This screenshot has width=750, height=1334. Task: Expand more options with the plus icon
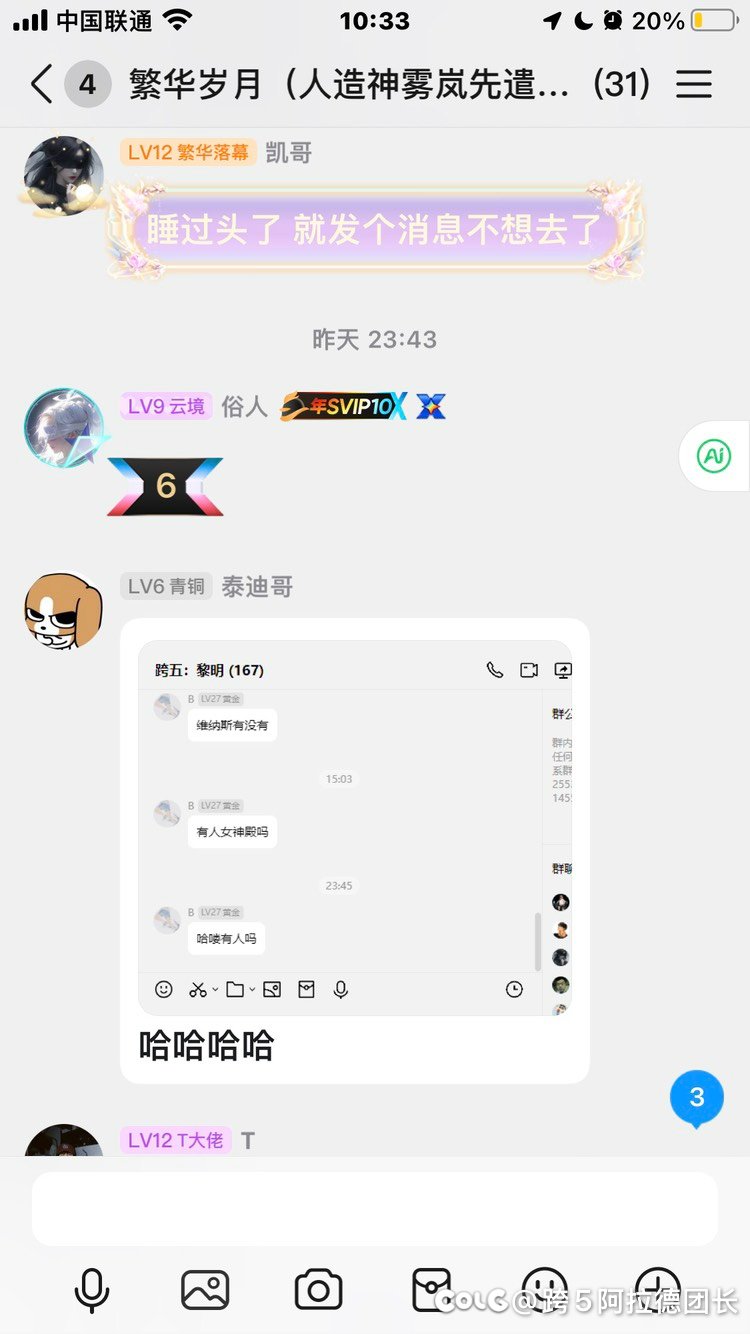pos(658,1290)
